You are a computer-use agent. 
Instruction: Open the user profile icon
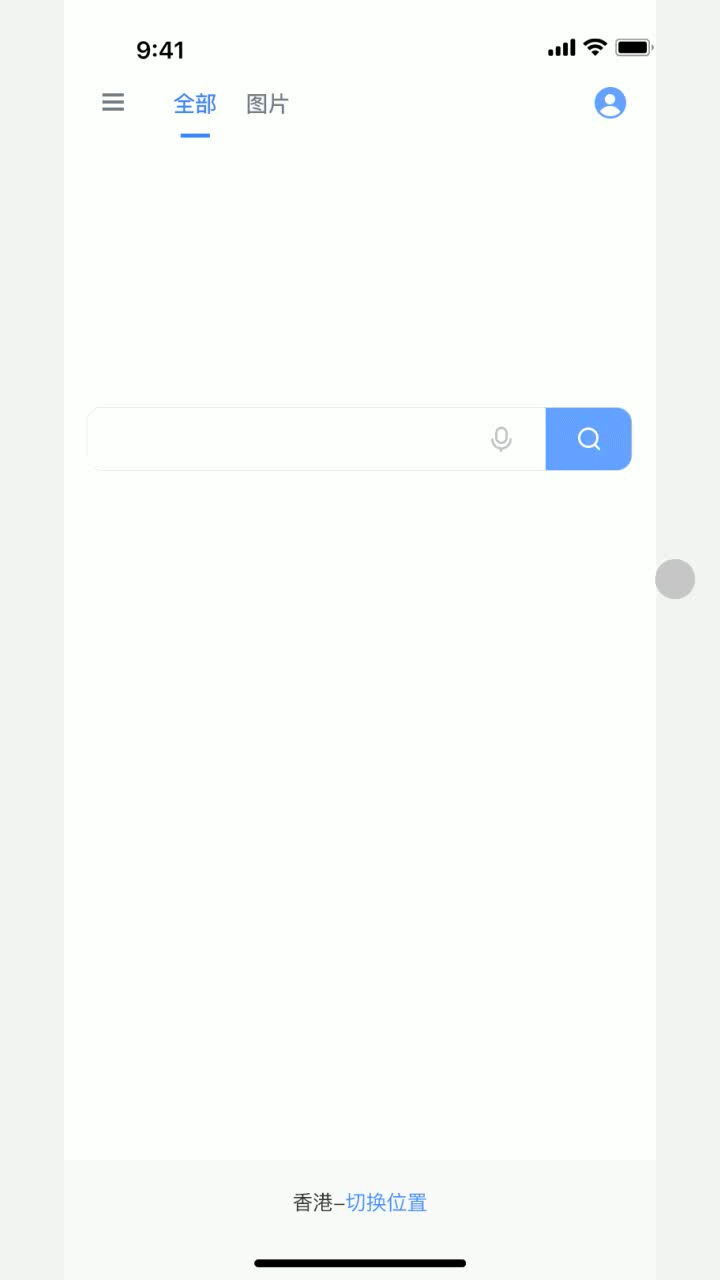point(610,103)
